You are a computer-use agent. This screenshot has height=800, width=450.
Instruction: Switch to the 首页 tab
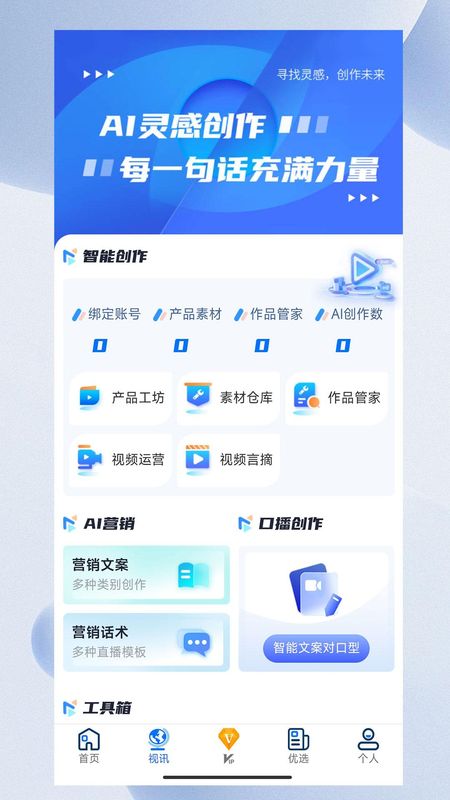coord(89,746)
